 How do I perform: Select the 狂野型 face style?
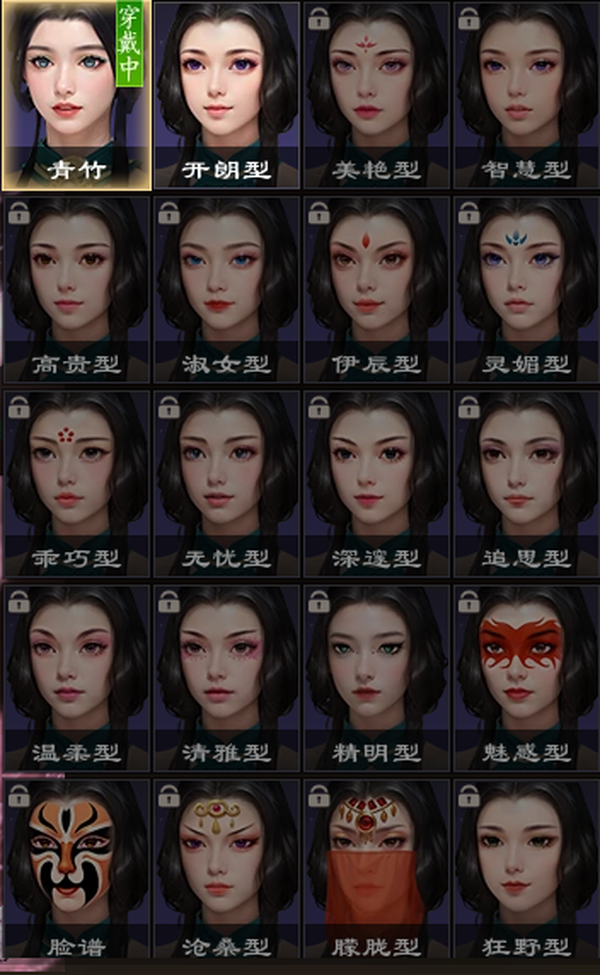coord(526,869)
